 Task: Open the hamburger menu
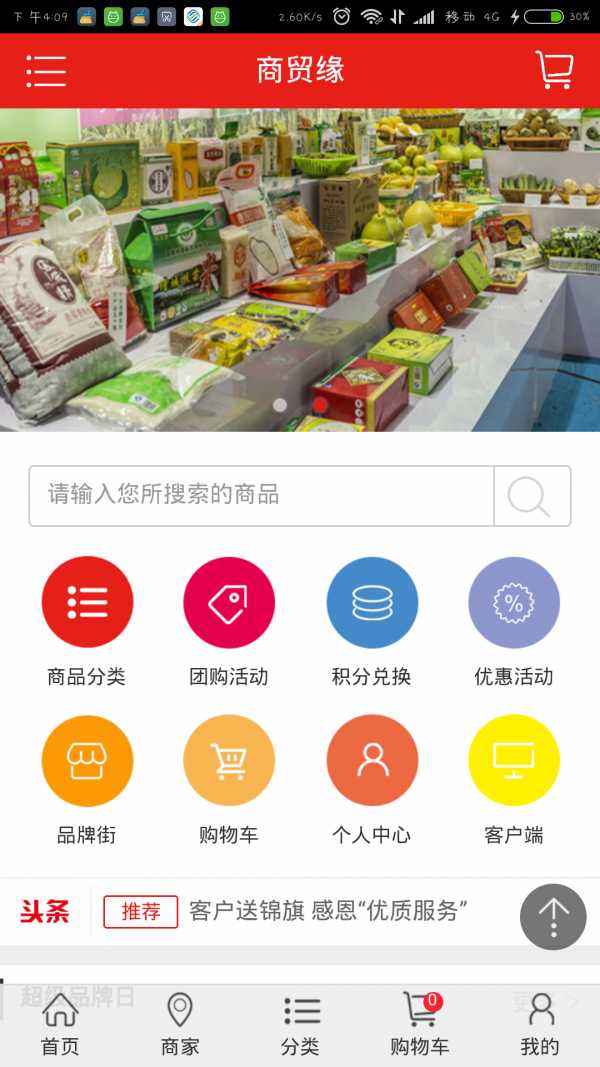pos(46,70)
